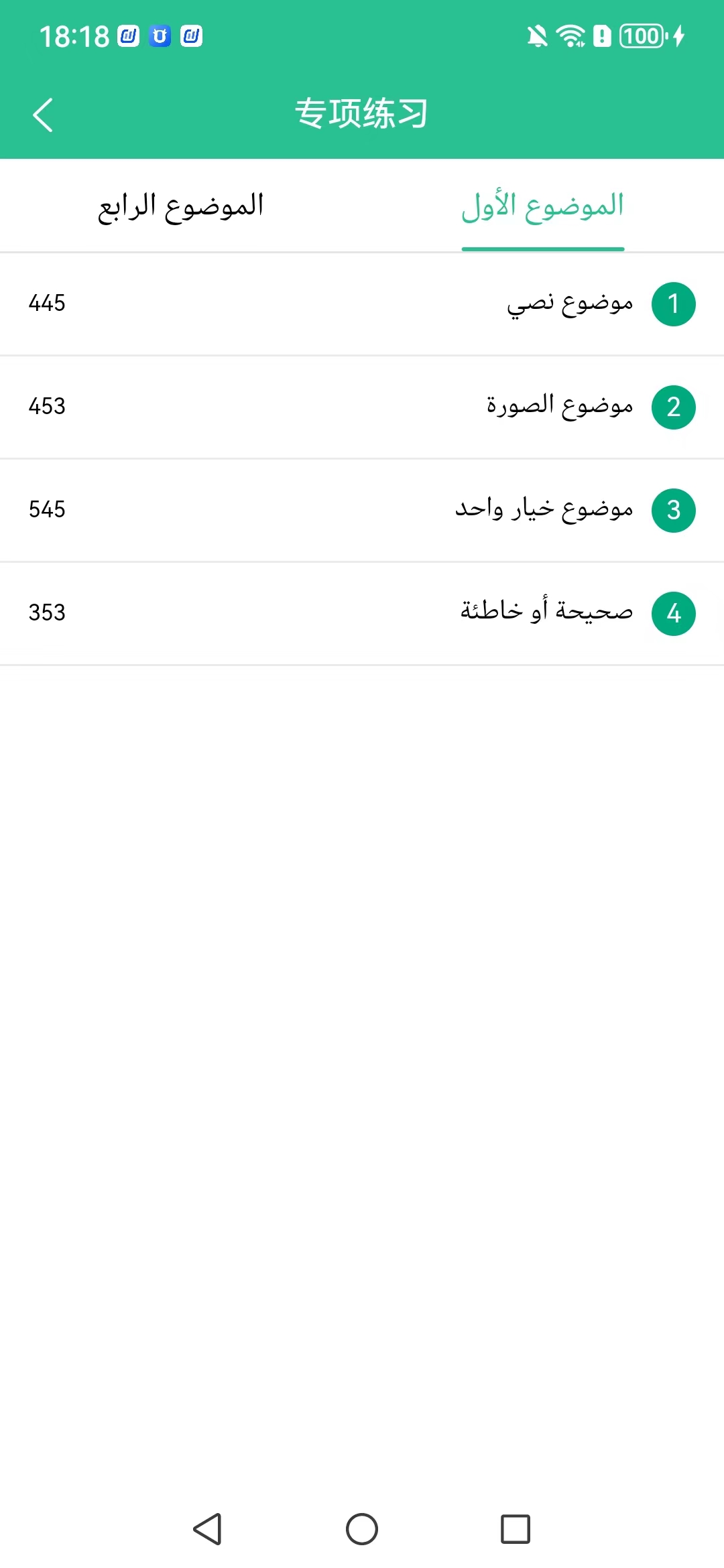Viewport: 724px width, 1568px height.
Task: Select the الموضوع الأول tab
Action: coord(542,206)
